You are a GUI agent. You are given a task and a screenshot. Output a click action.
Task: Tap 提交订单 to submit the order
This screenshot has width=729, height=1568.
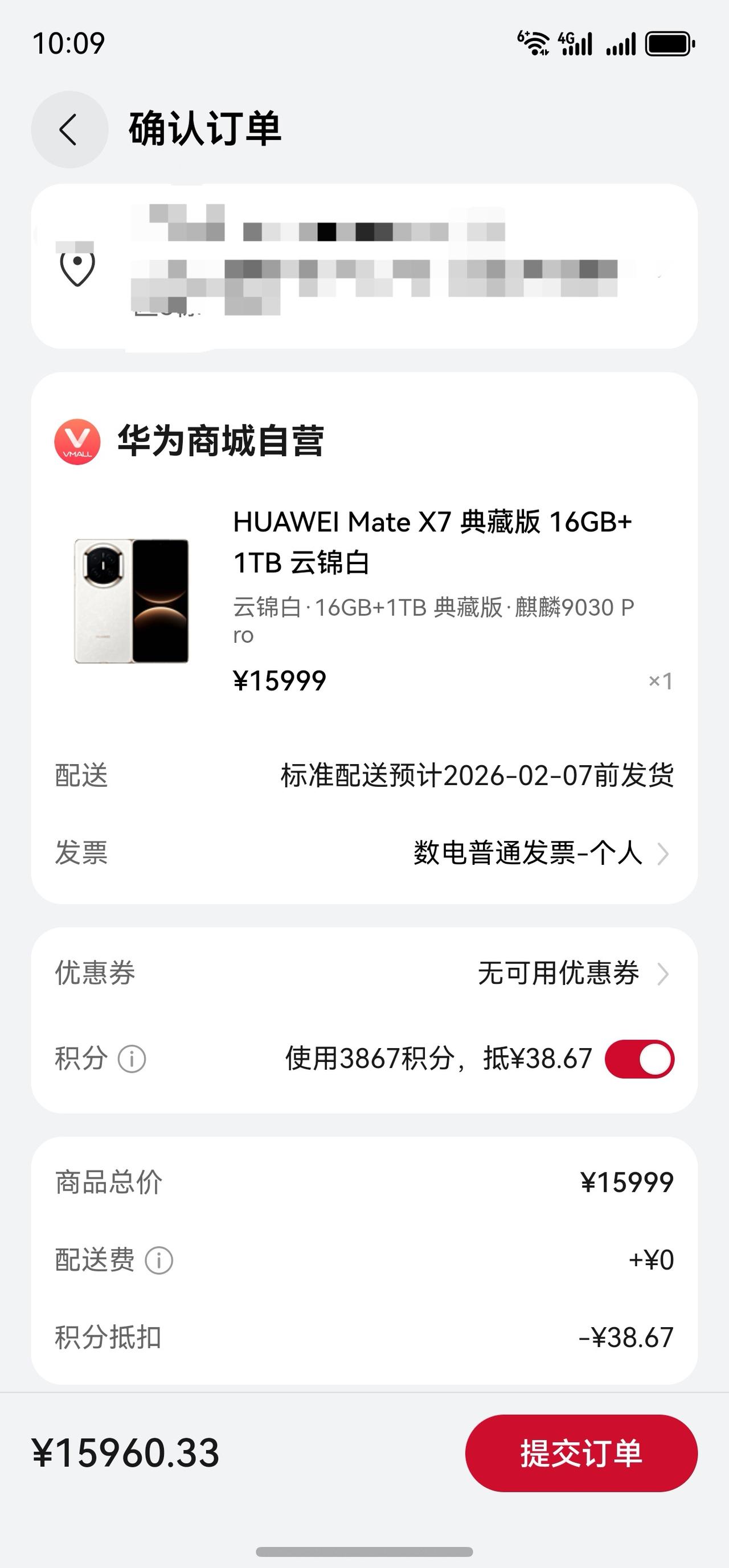[x=580, y=1454]
